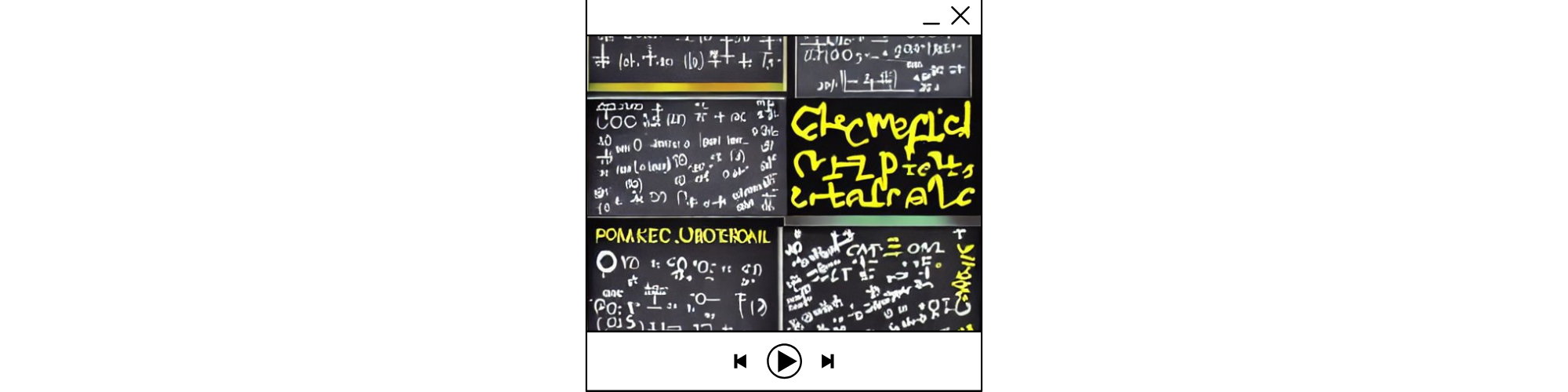Skip to the previous track
1568x392 pixels.
coord(740,361)
